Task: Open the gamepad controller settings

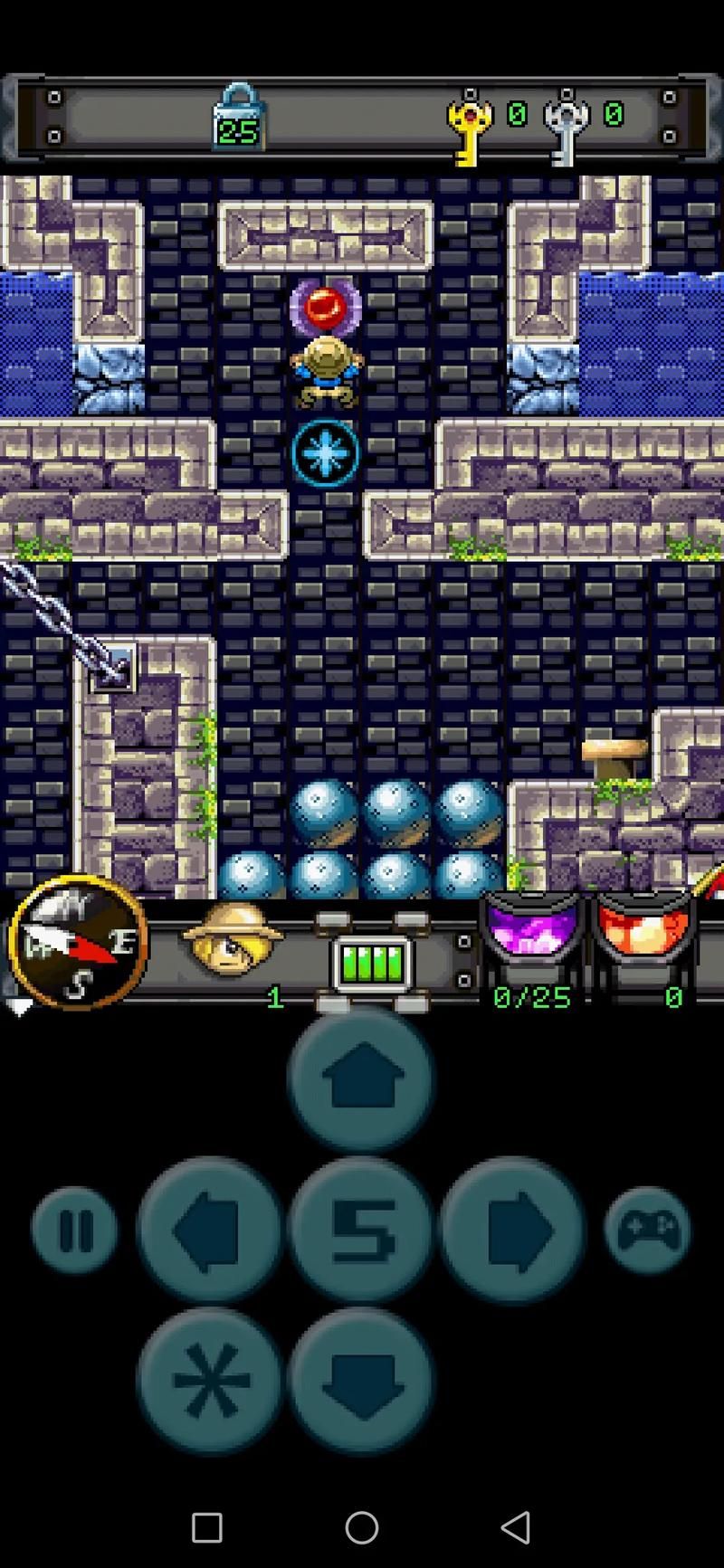Action: [x=647, y=1231]
